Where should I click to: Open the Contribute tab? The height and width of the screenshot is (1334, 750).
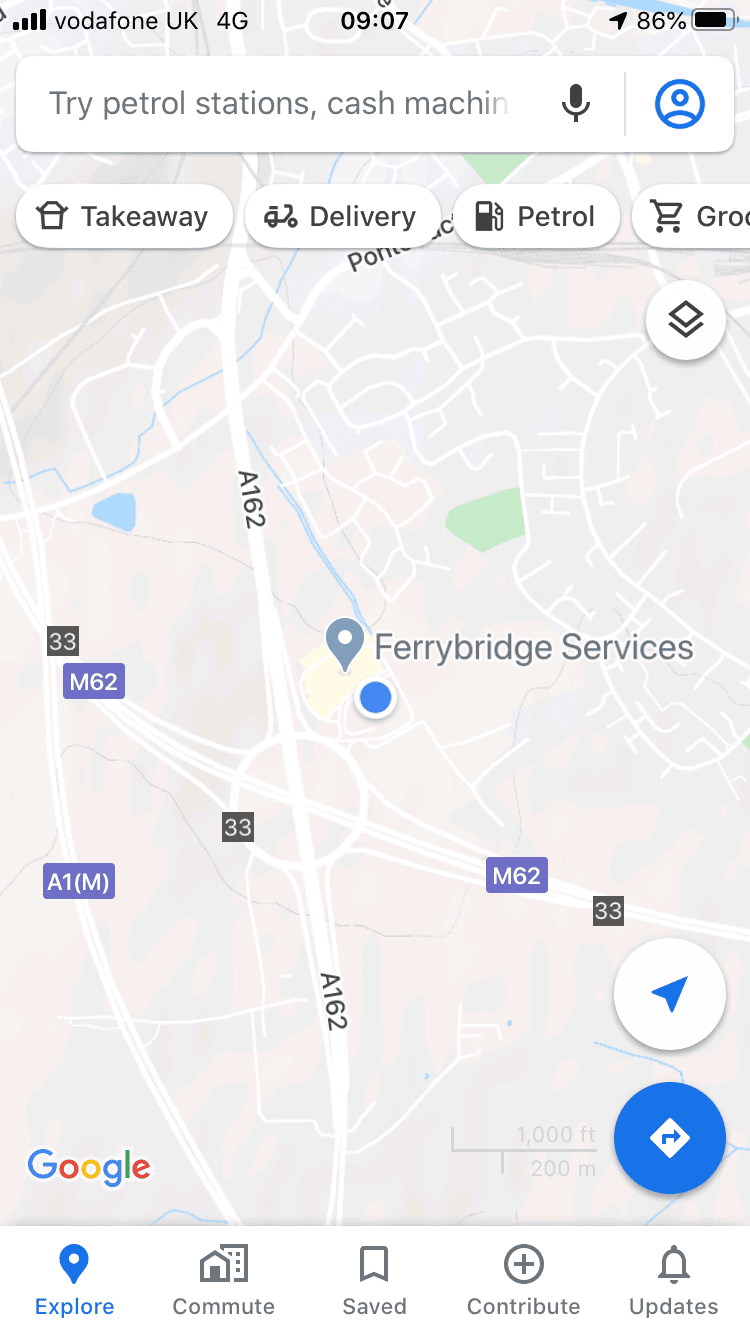click(x=524, y=1280)
